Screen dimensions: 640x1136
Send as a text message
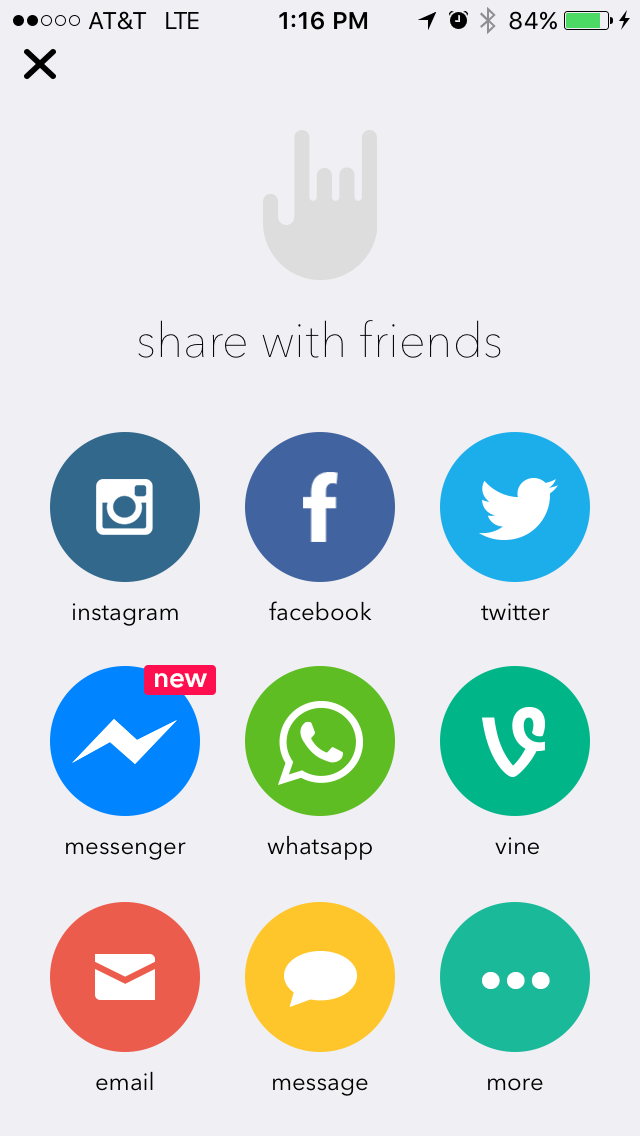click(320, 977)
